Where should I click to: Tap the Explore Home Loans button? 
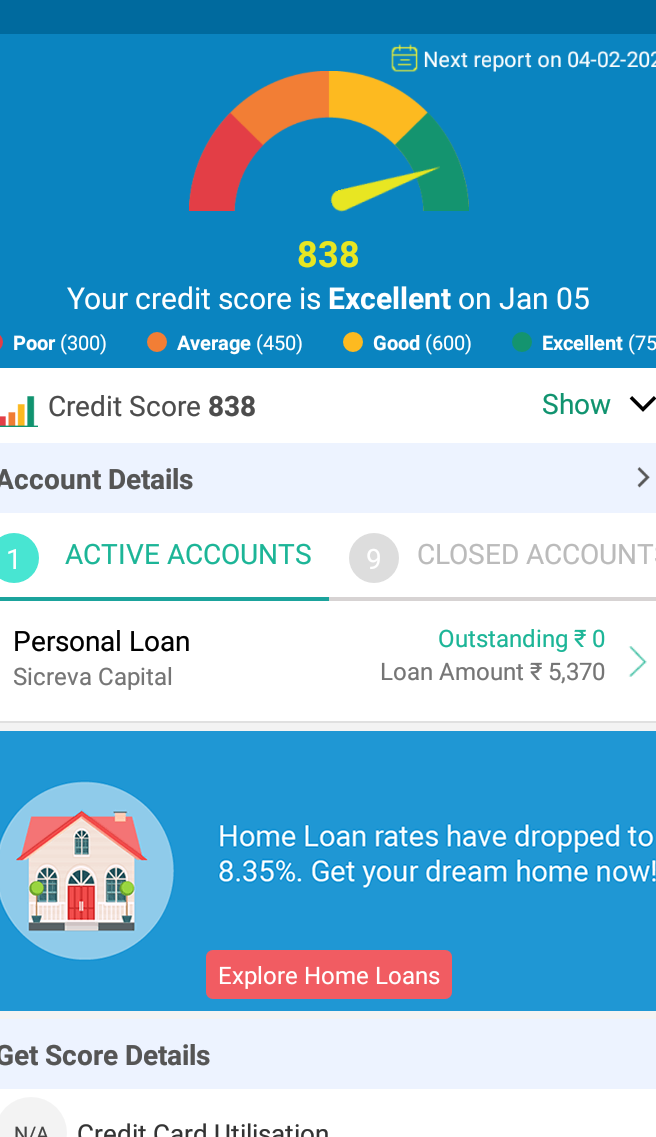click(x=329, y=975)
